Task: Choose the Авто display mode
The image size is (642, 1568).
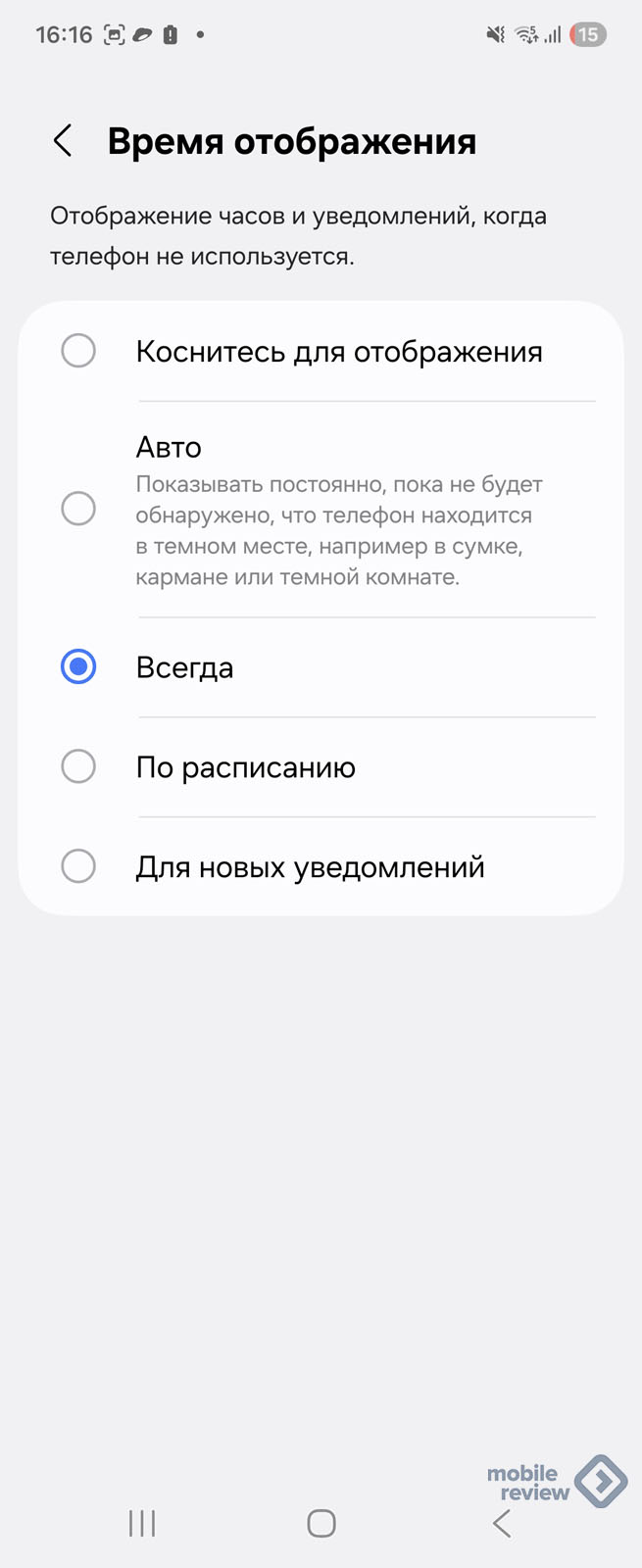Action: (x=78, y=509)
